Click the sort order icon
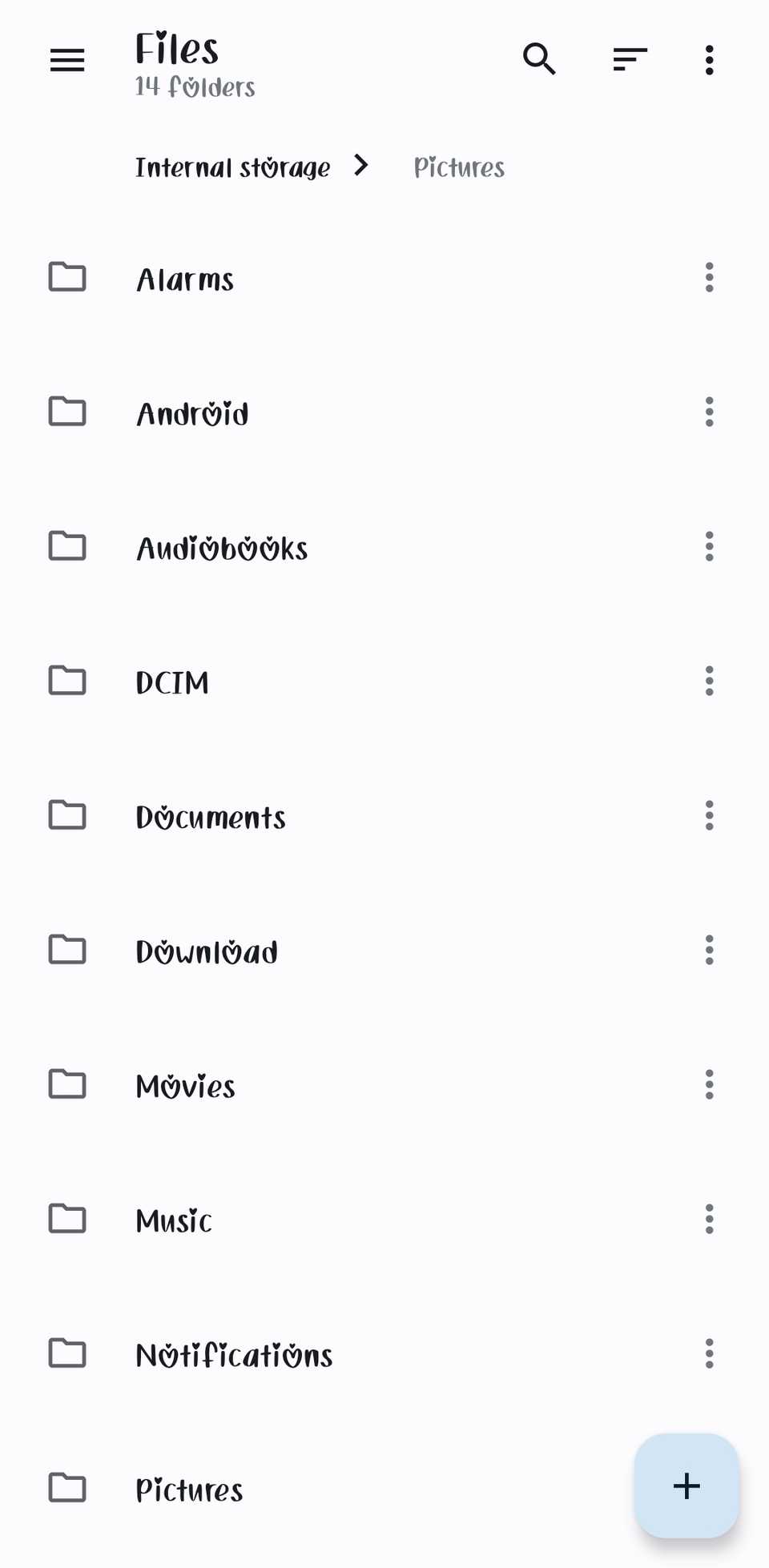Image resolution: width=769 pixels, height=1568 pixels. pyautogui.click(x=630, y=59)
